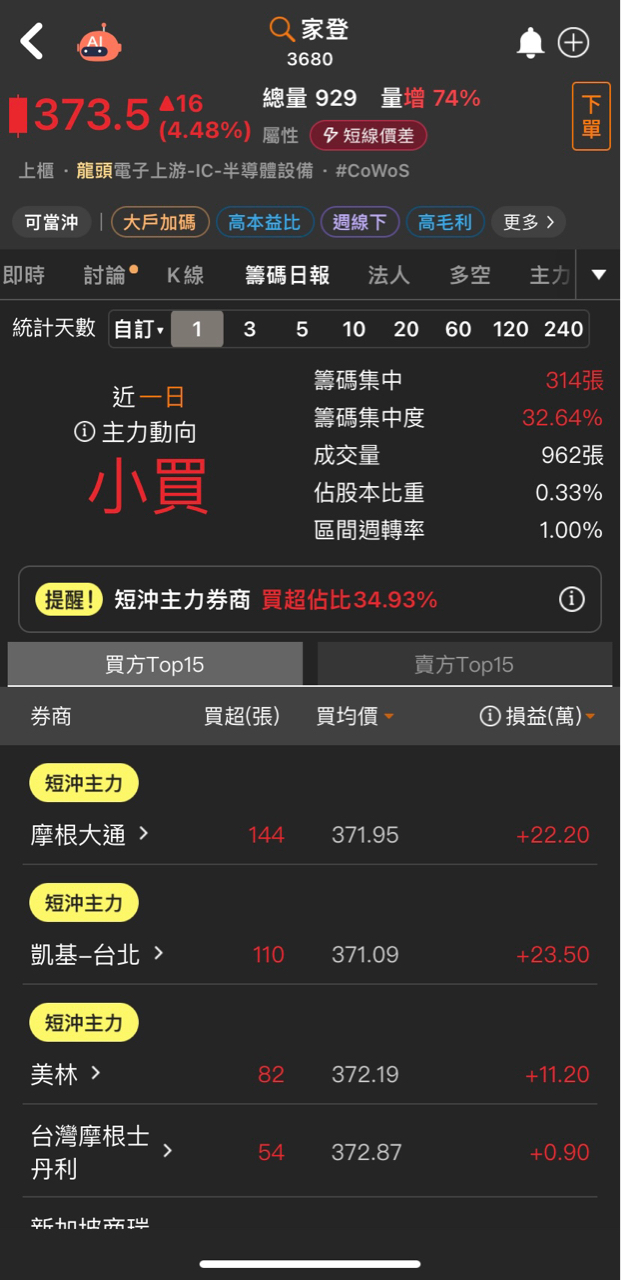Switch to 賣方Top15 tab
This screenshot has height=1280, width=621.
(x=464, y=664)
